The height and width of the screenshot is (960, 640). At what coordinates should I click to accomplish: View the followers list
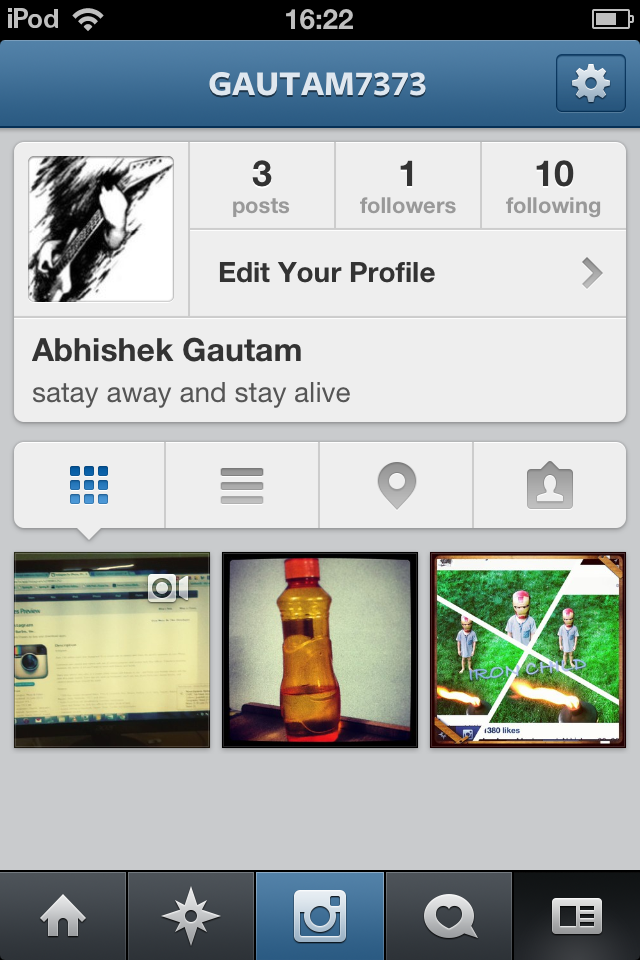pyautogui.click(x=407, y=186)
